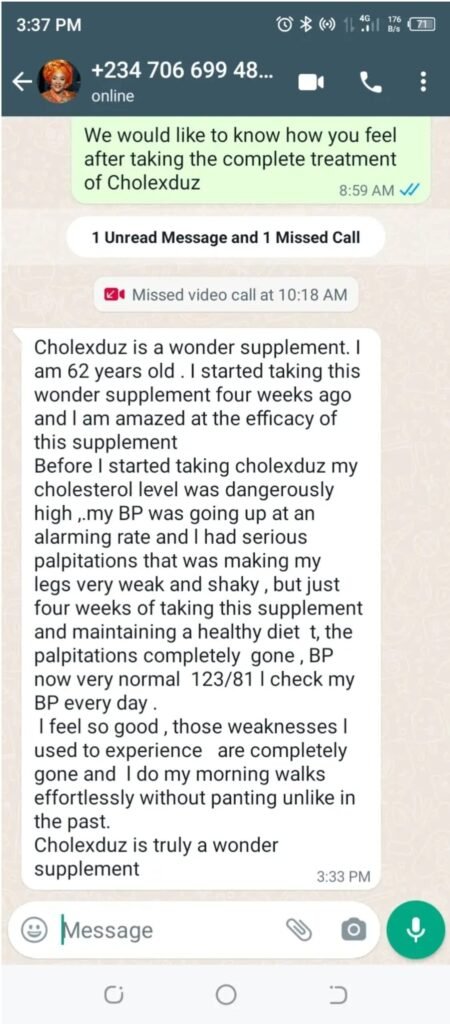Start a video call
450x1024 pixels.
311,82
